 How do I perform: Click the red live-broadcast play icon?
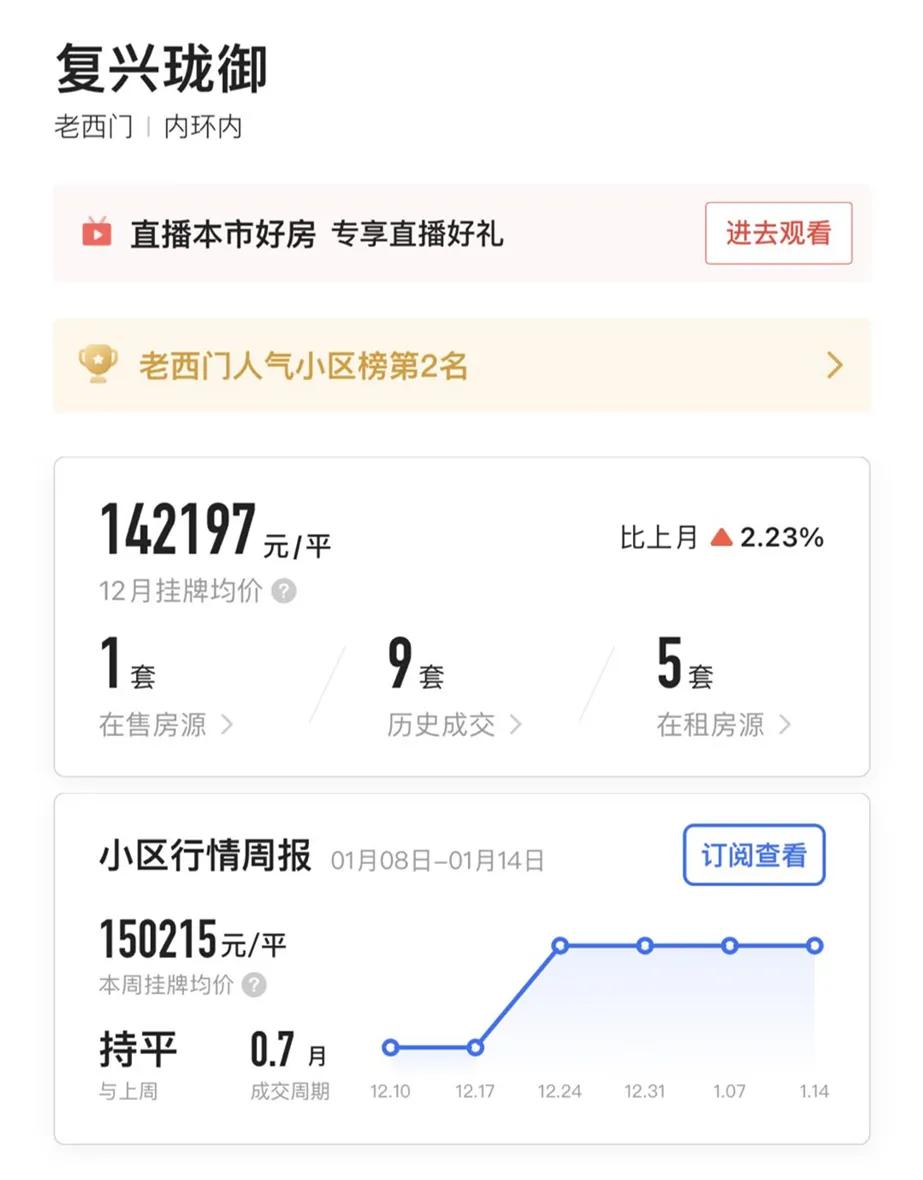(x=97, y=234)
